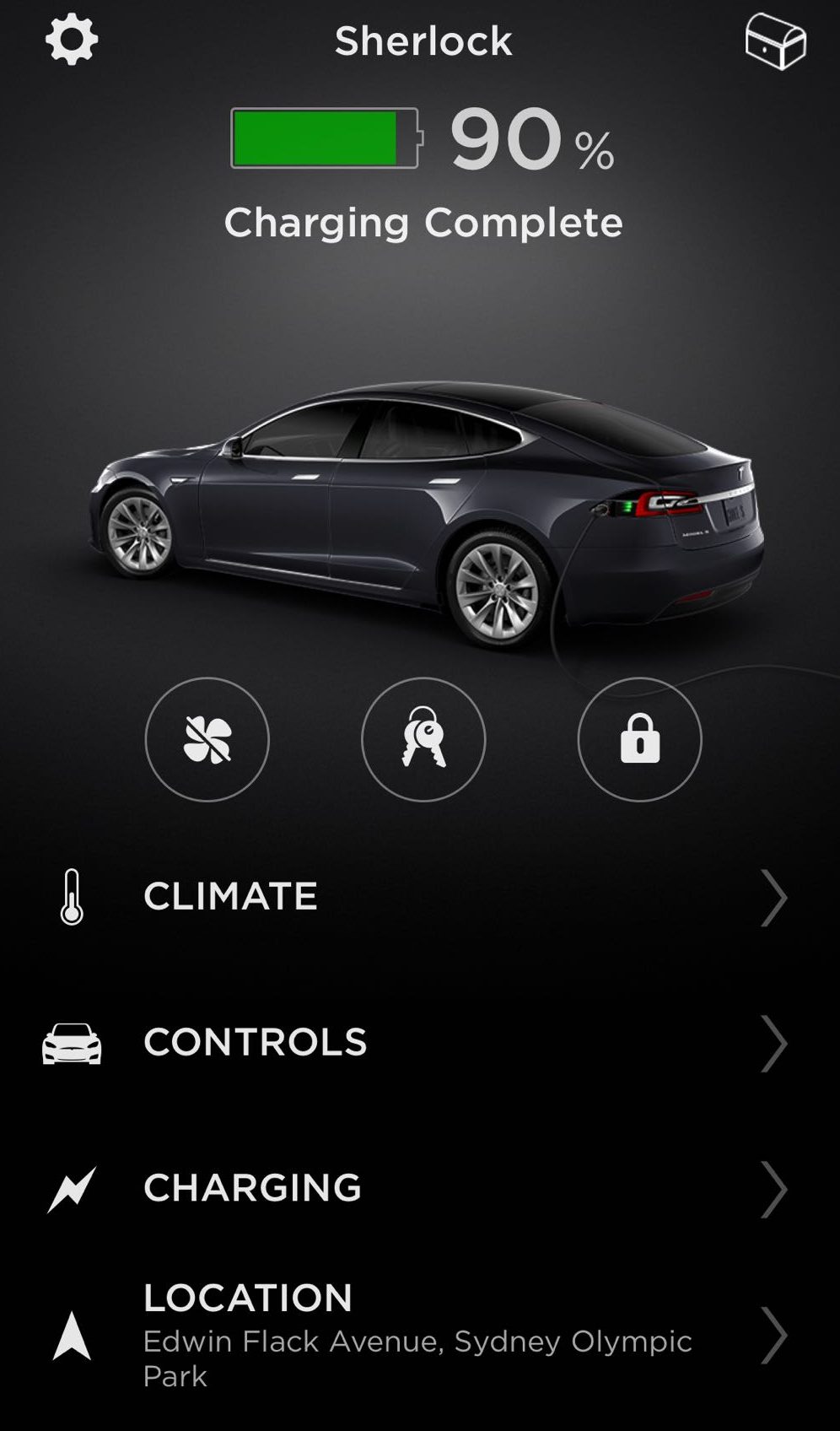Open the Charging section
This screenshot has width=840, height=1431.
(x=420, y=1188)
